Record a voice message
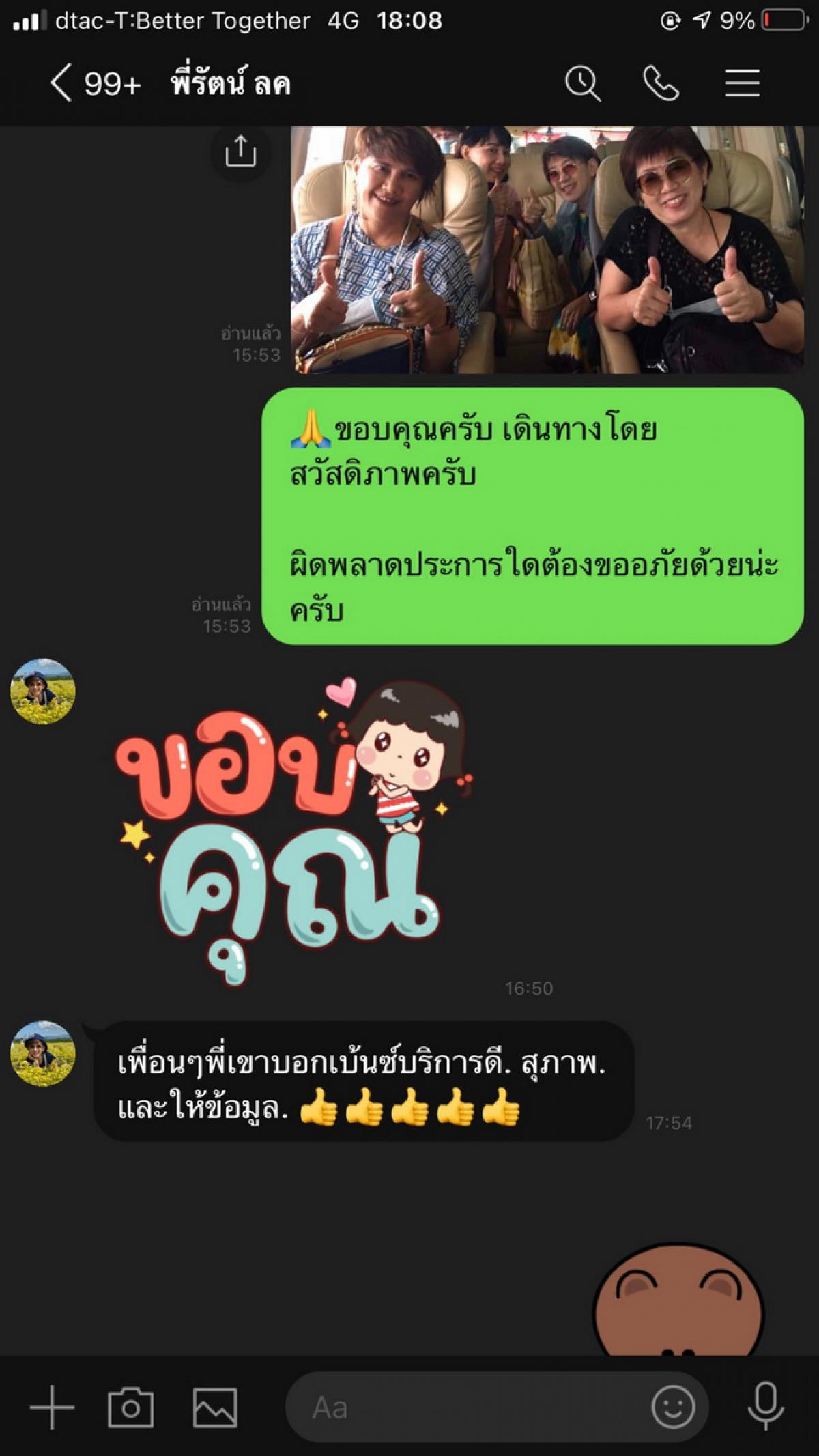This screenshot has width=819, height=1456. pos(766,1406)
